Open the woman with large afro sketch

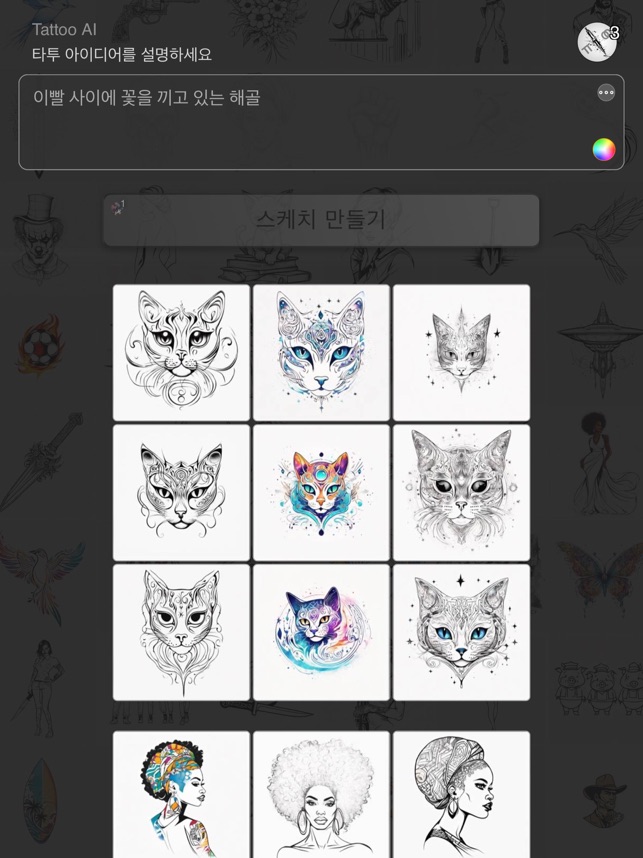click(321, 795)
